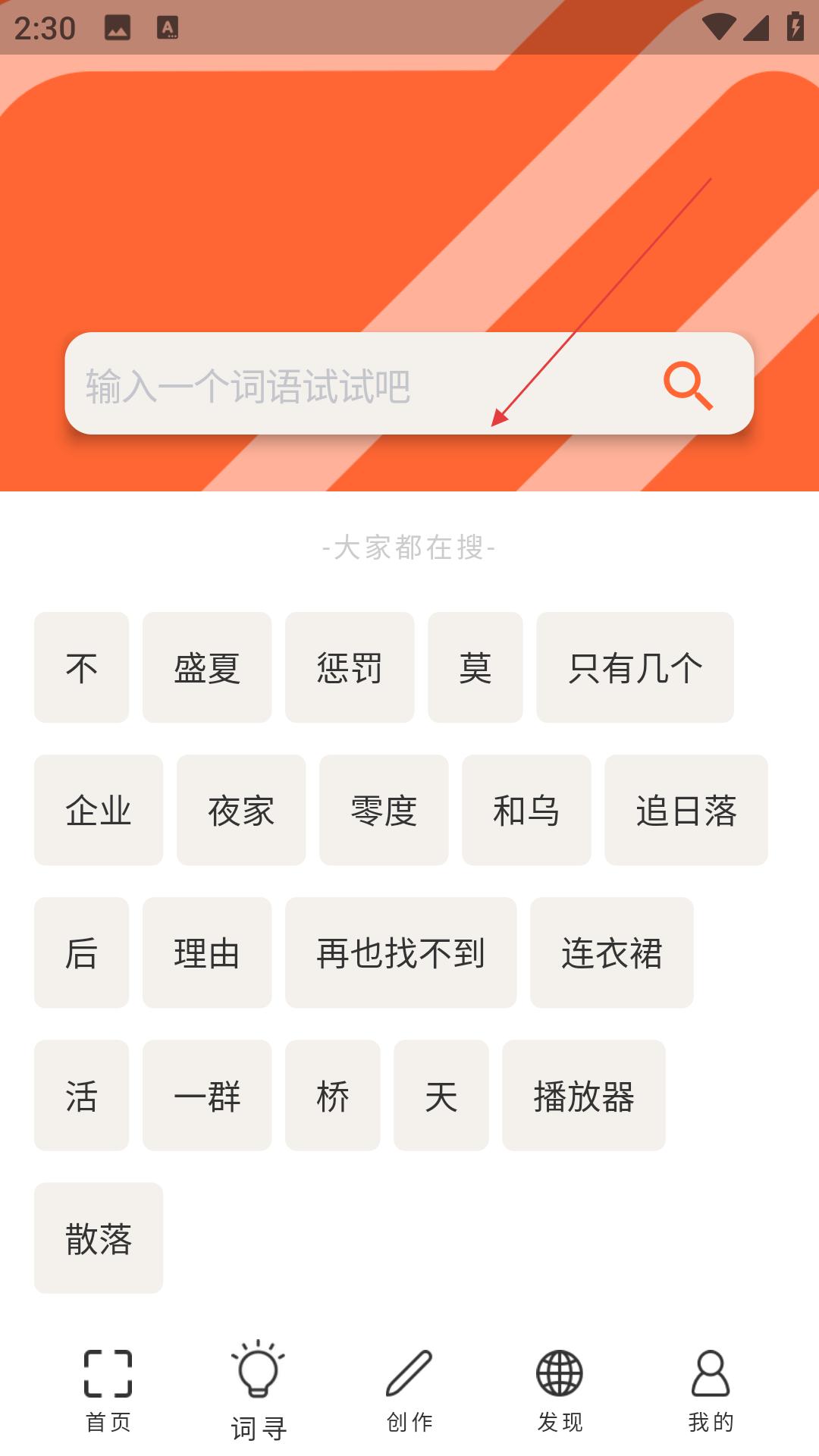Tap the orange magnifier search icon
Screen dimensions: 819x1456
click(688, 385)
